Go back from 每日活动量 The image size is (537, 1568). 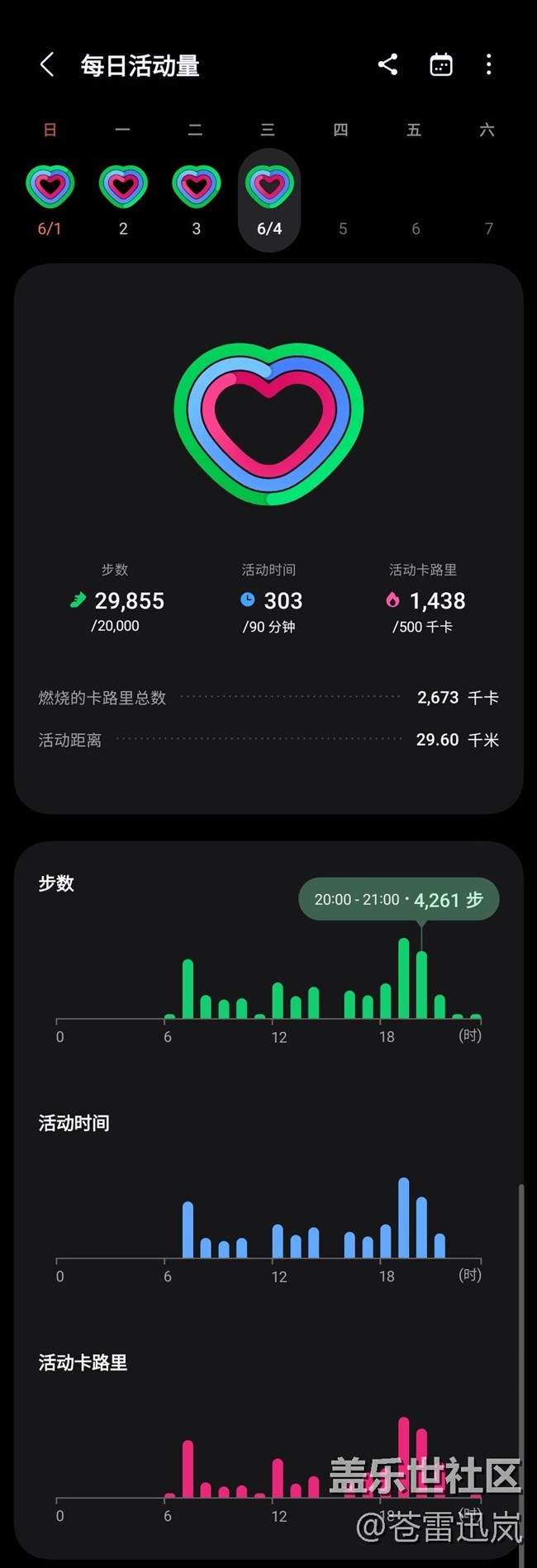[47, 64]
